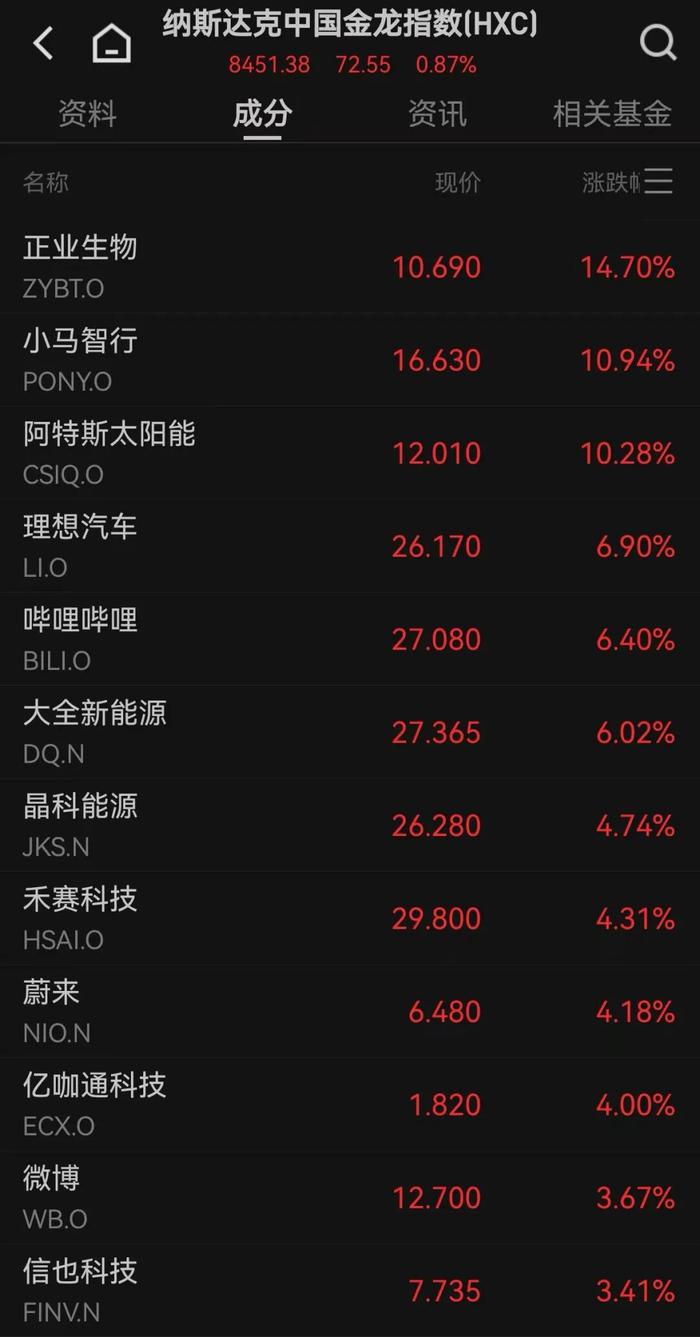Open 阿特斯太阳能 CSIQ.O stock details

tap(350, 453)
